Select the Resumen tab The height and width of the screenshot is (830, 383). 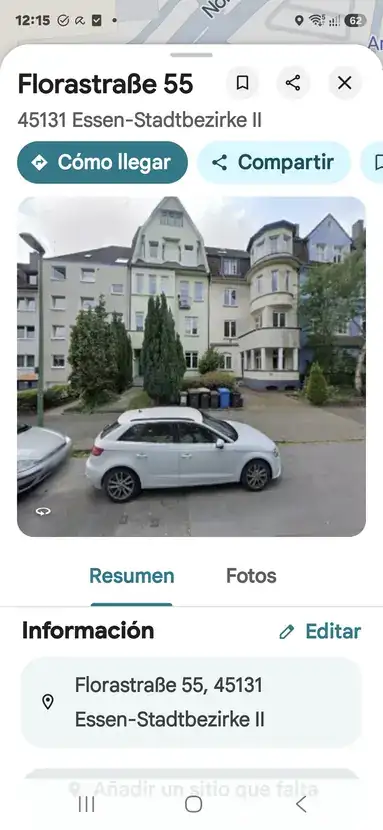click(x=132, y=576)
